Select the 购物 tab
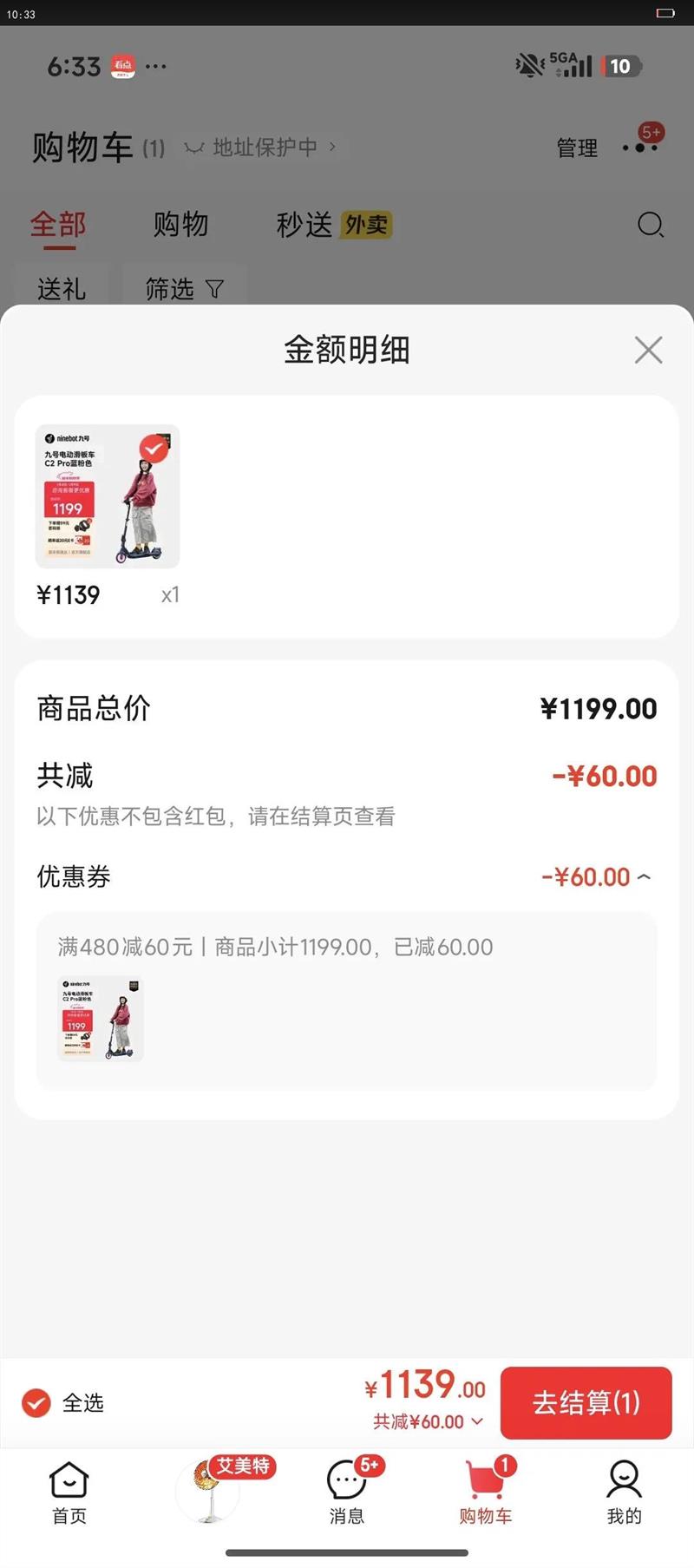This screenshot has height=1568, width=694. click(182, 226)
